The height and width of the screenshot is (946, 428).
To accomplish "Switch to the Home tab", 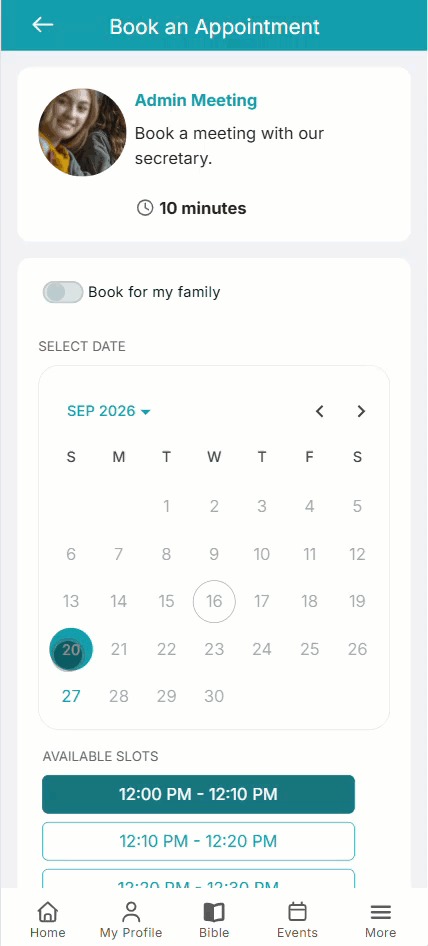I will [48, 920].
